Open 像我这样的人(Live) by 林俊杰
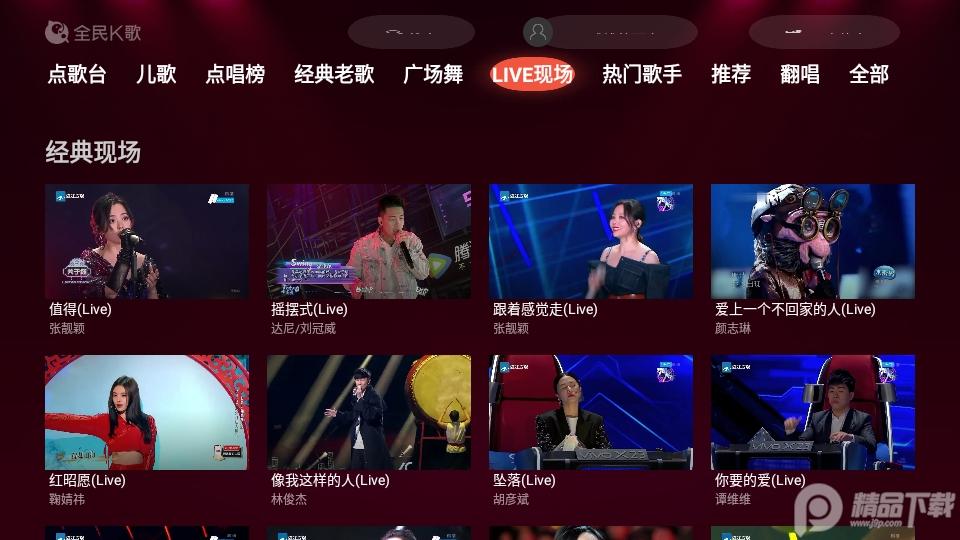The height and width of the screenshot is (540, 960). pyautogui.click(x=369, y=412)
